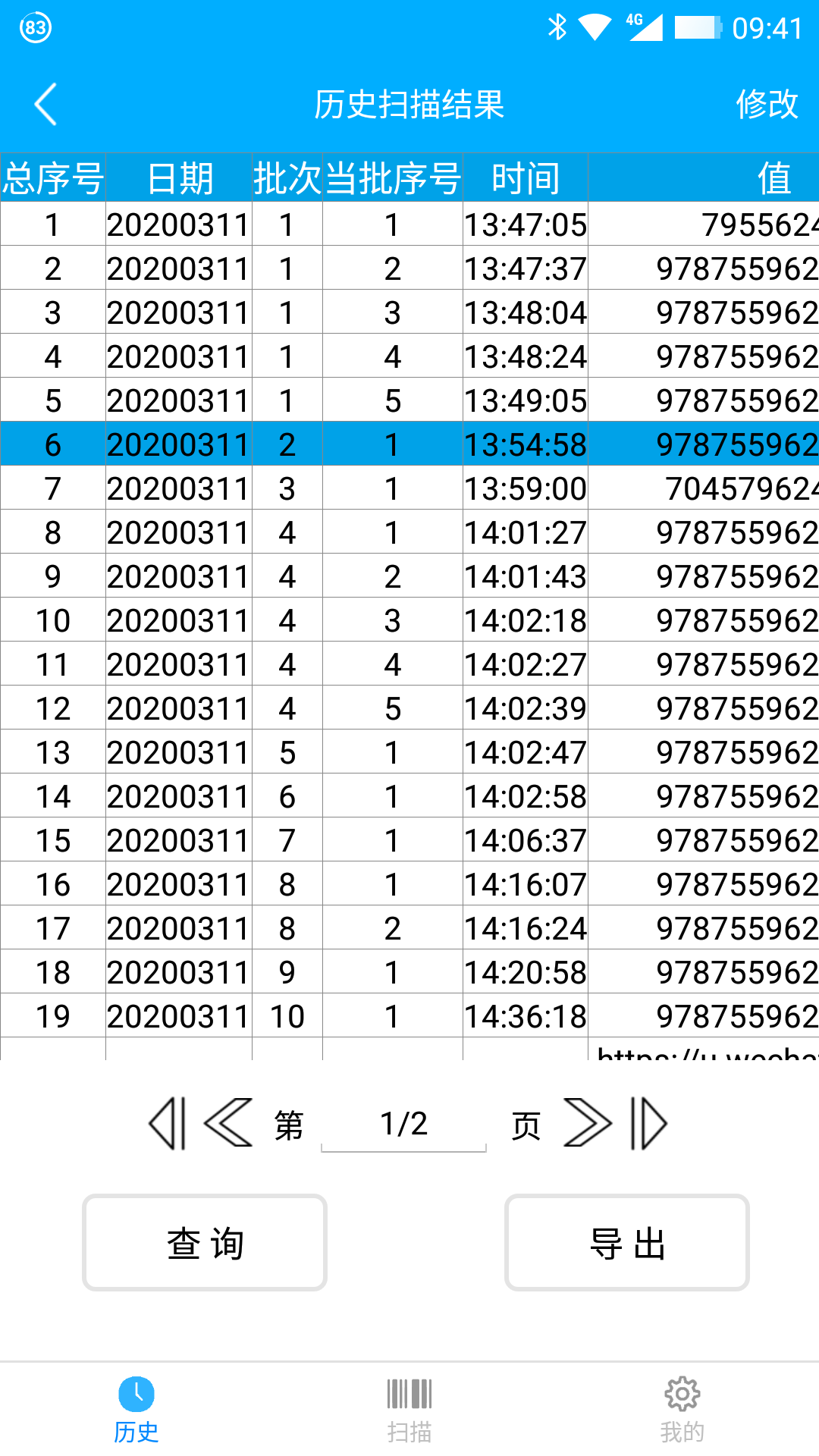
Task: Switch to the 我的 tab
Action: click(682, 1409)
